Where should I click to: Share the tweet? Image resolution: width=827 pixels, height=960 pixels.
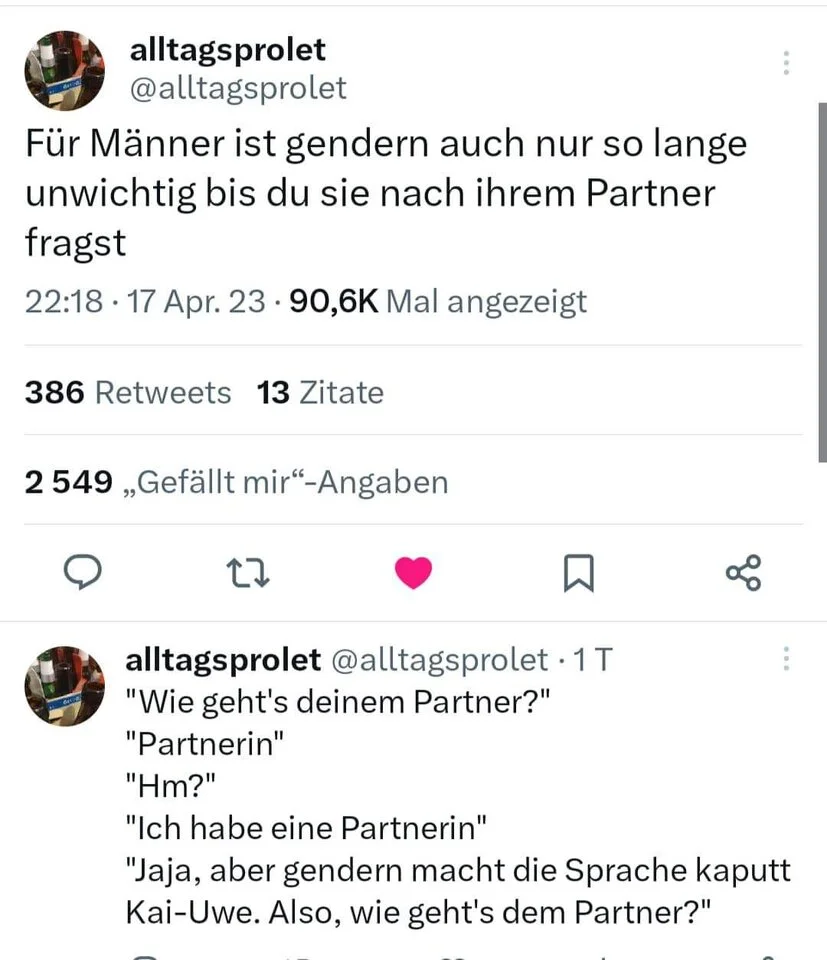click(x=744, y=572)
